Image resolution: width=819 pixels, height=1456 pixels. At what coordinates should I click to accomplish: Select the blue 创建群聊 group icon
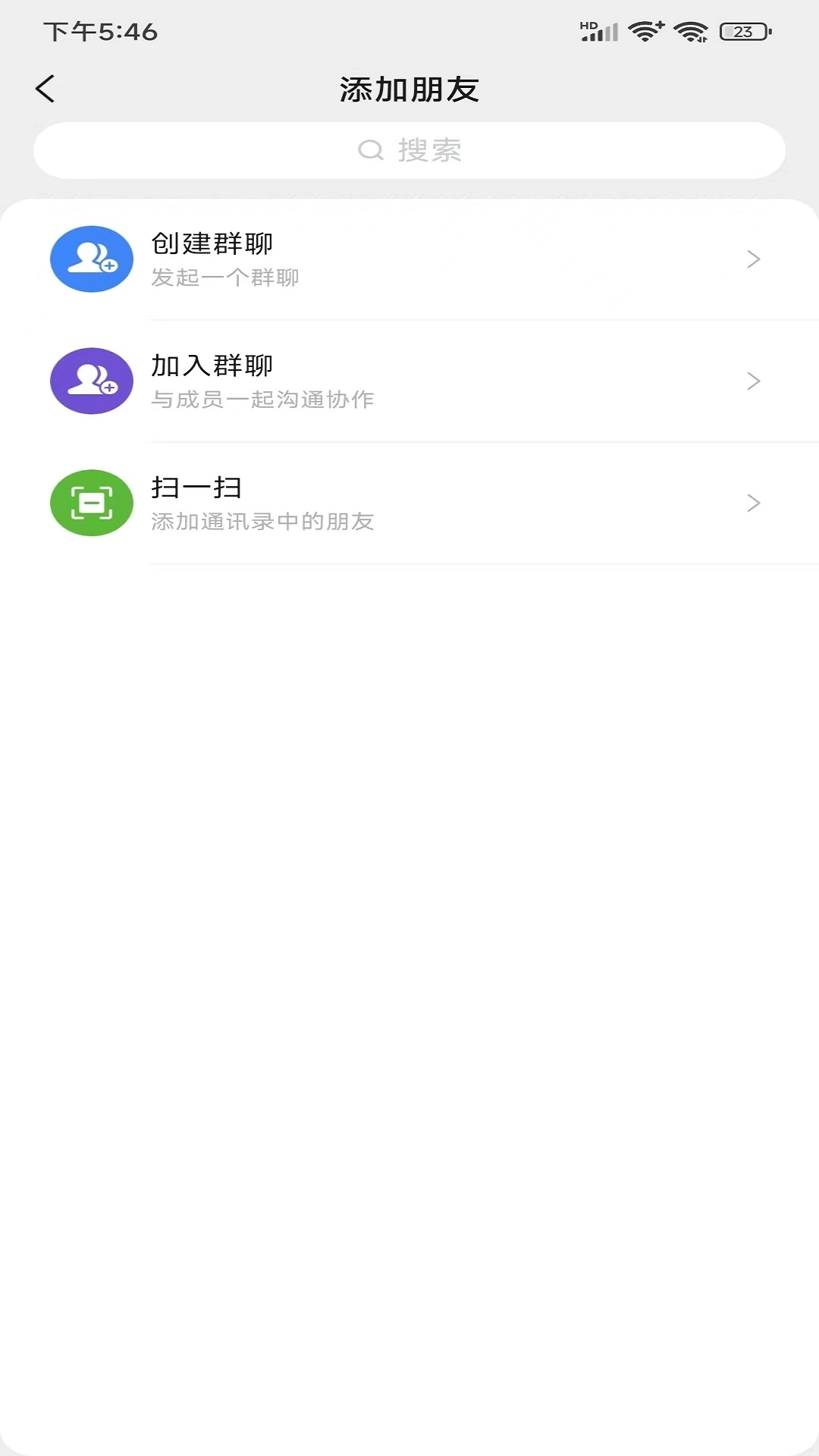[91, 259]
